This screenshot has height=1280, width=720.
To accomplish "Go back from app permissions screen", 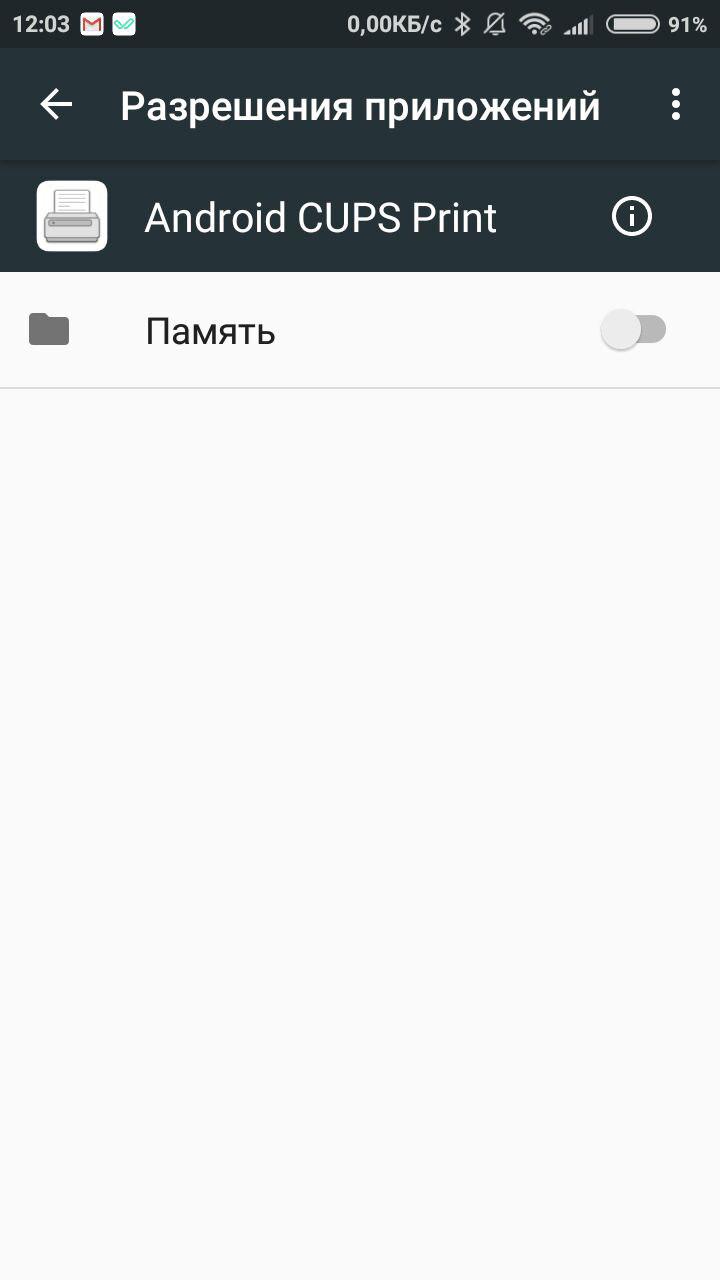I will click(56, 104).
